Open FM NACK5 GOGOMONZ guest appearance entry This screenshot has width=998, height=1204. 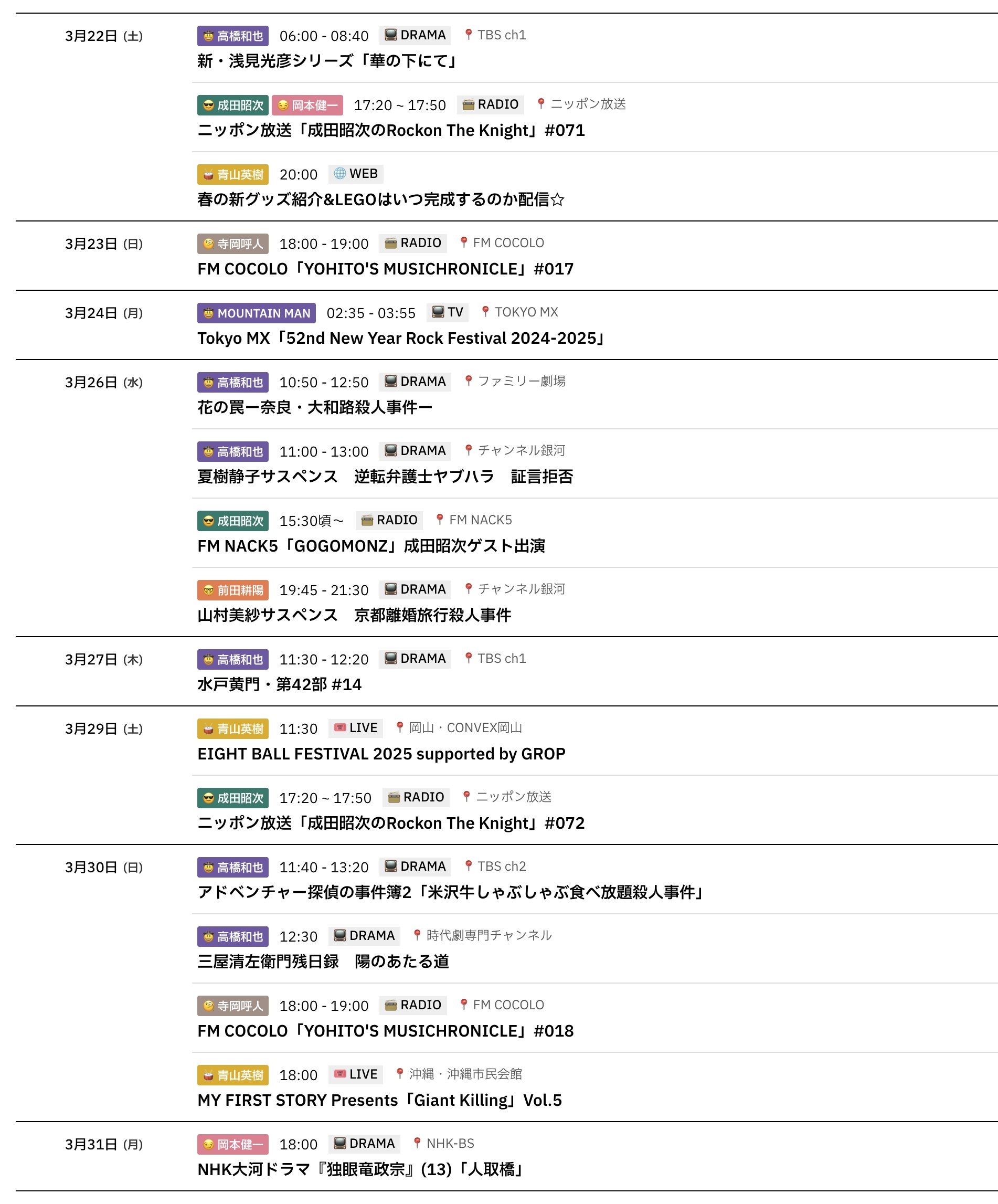pos(371,546)
